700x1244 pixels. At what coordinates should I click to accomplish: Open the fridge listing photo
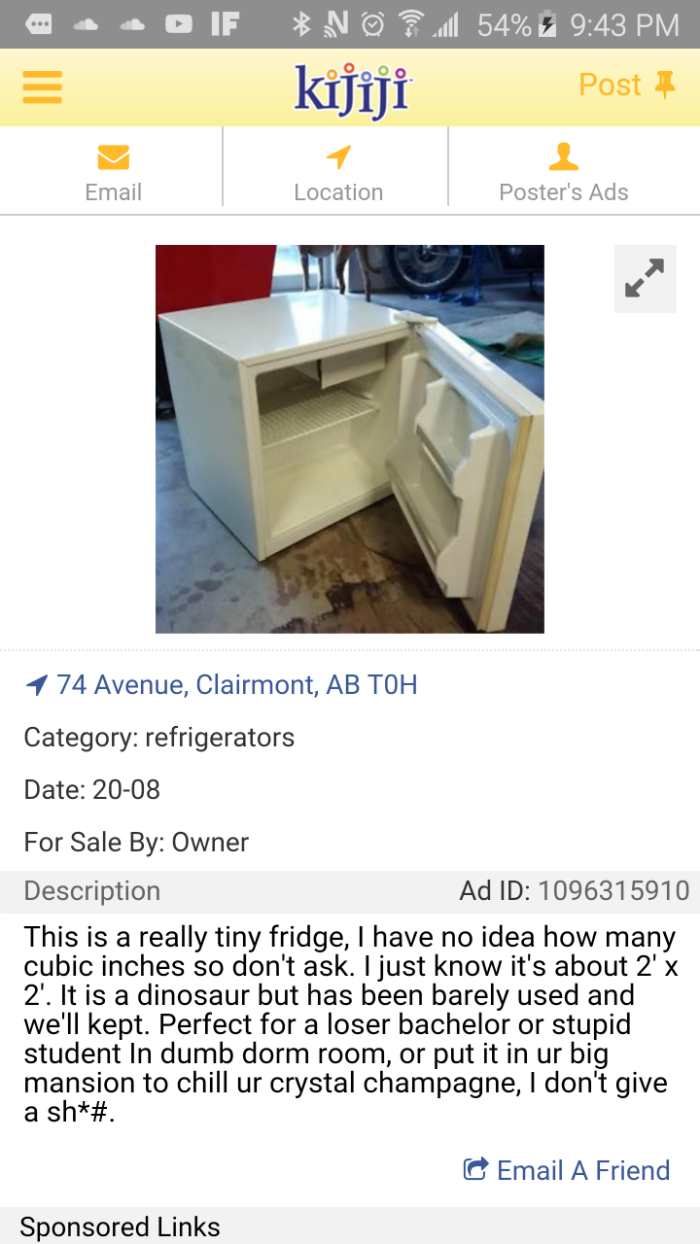[x=349, y=438]
